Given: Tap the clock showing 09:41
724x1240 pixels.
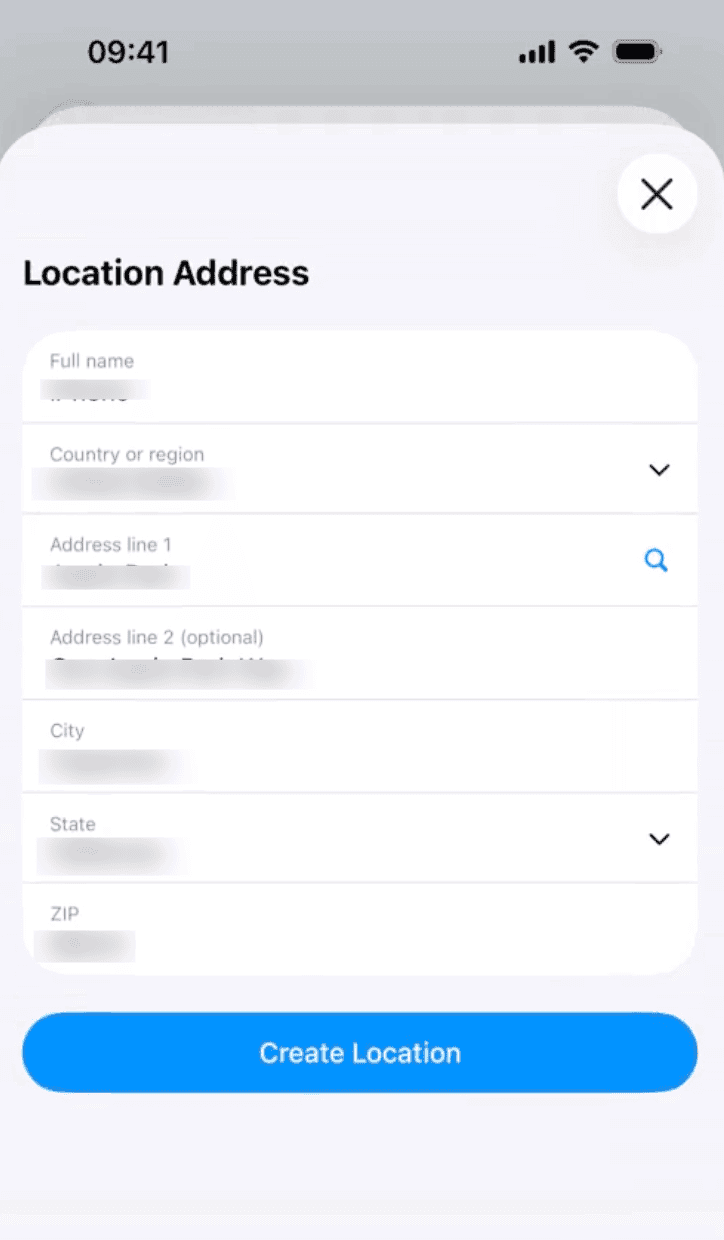Looking at the screenshot, I should pyautogui.click(x=128, y=52).
